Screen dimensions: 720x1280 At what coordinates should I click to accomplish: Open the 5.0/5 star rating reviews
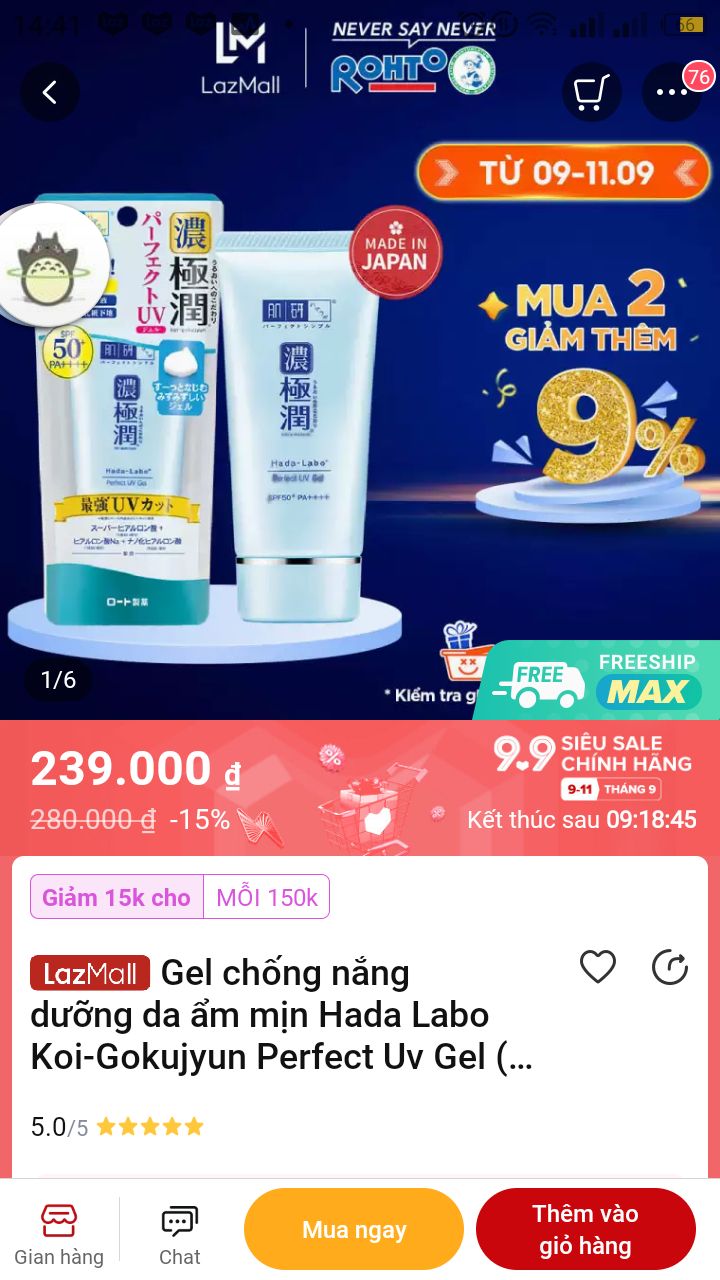coord(117,1127)
